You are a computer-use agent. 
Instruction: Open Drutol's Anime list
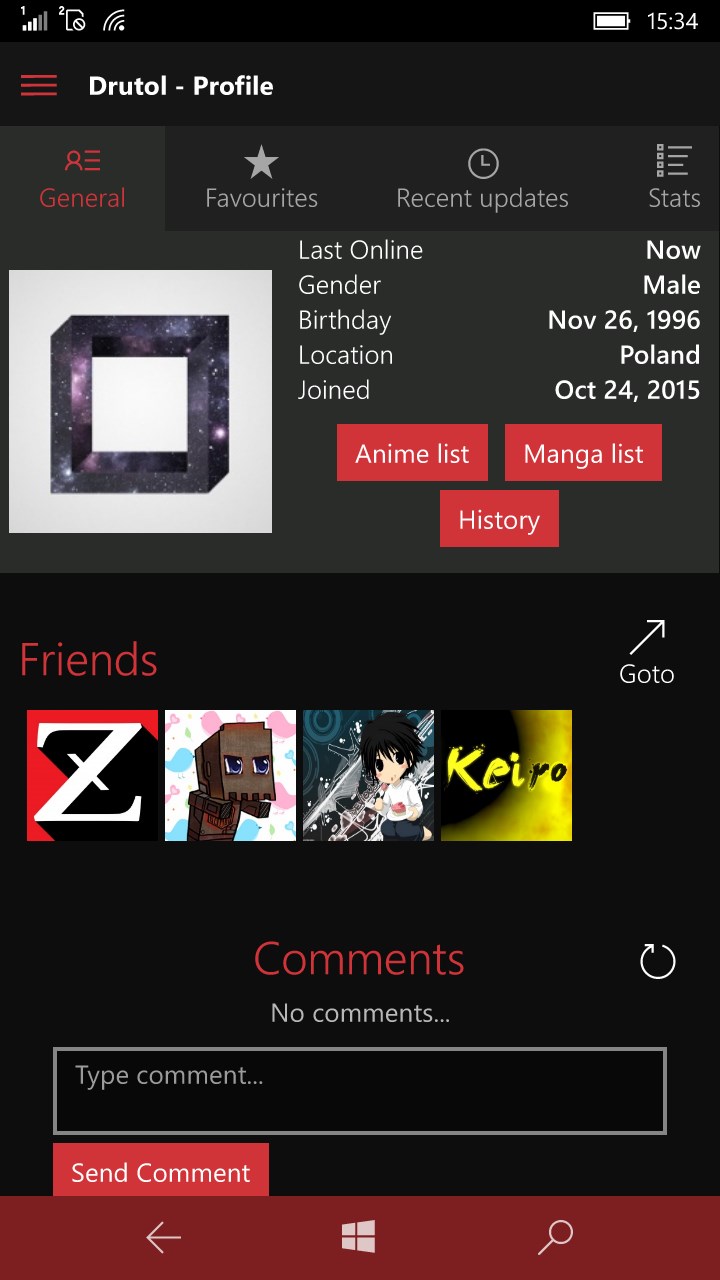point(412,453)
